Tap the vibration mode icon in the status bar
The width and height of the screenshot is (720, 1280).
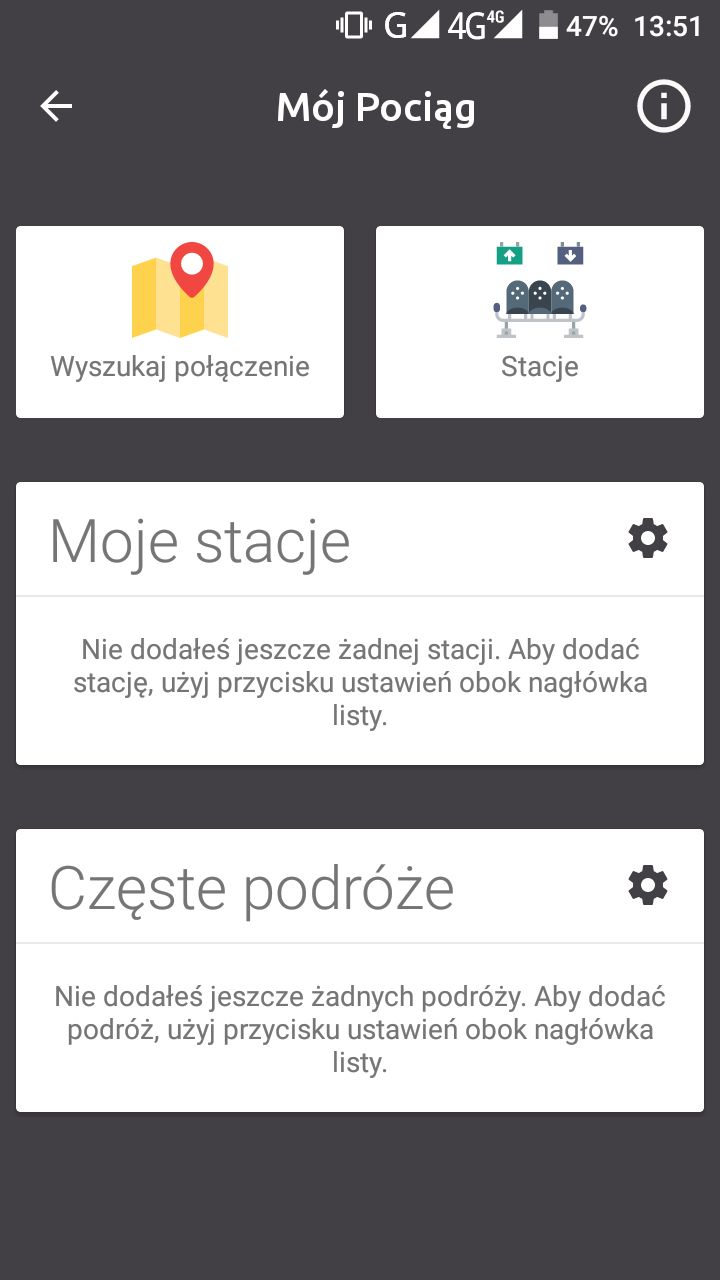[x=354, y=27]
